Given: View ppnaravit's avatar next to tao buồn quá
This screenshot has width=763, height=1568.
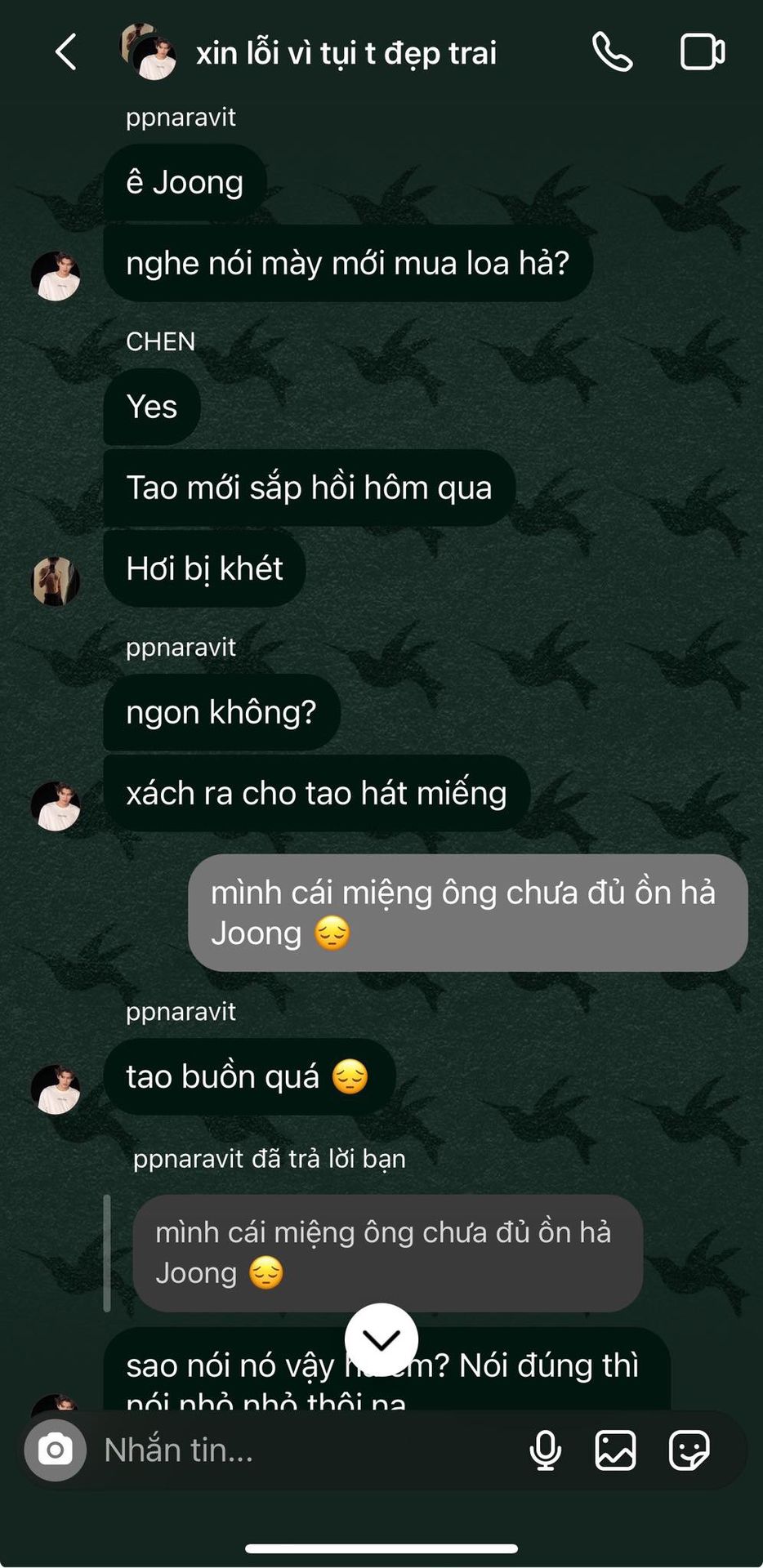Looking at the screenshot, I should tap(56, 1089).
